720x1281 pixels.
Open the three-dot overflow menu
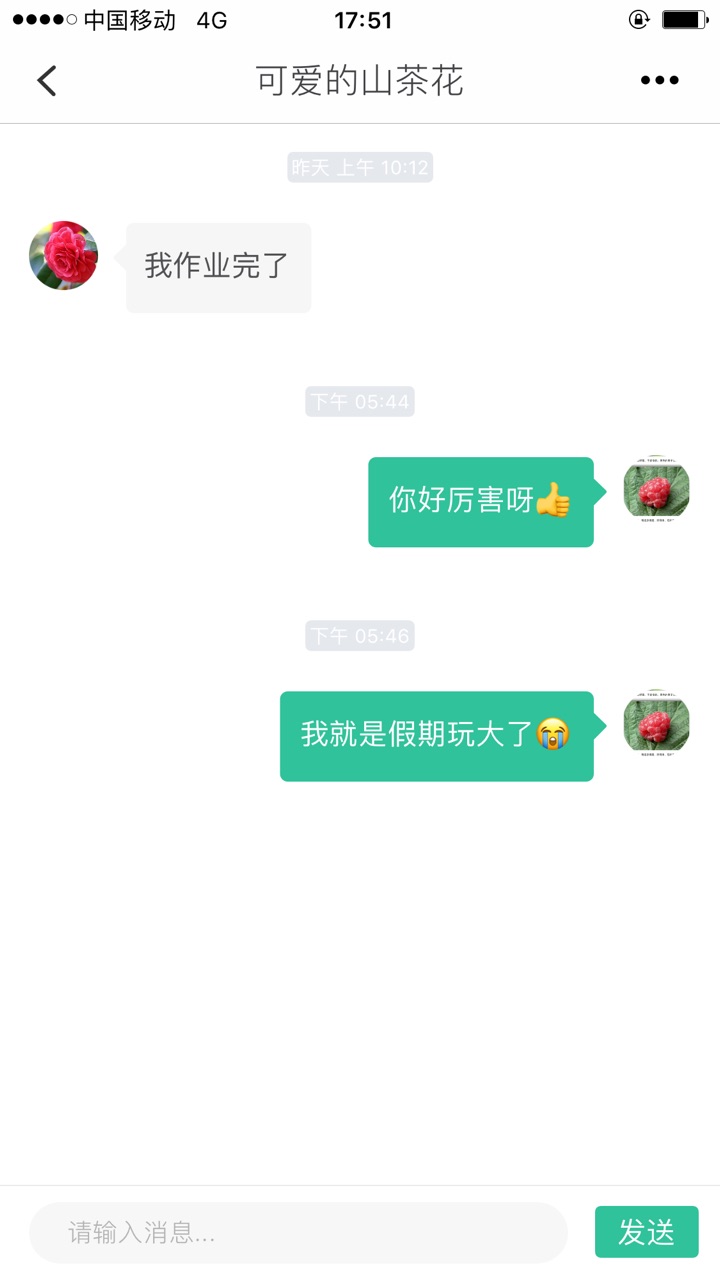659,80
